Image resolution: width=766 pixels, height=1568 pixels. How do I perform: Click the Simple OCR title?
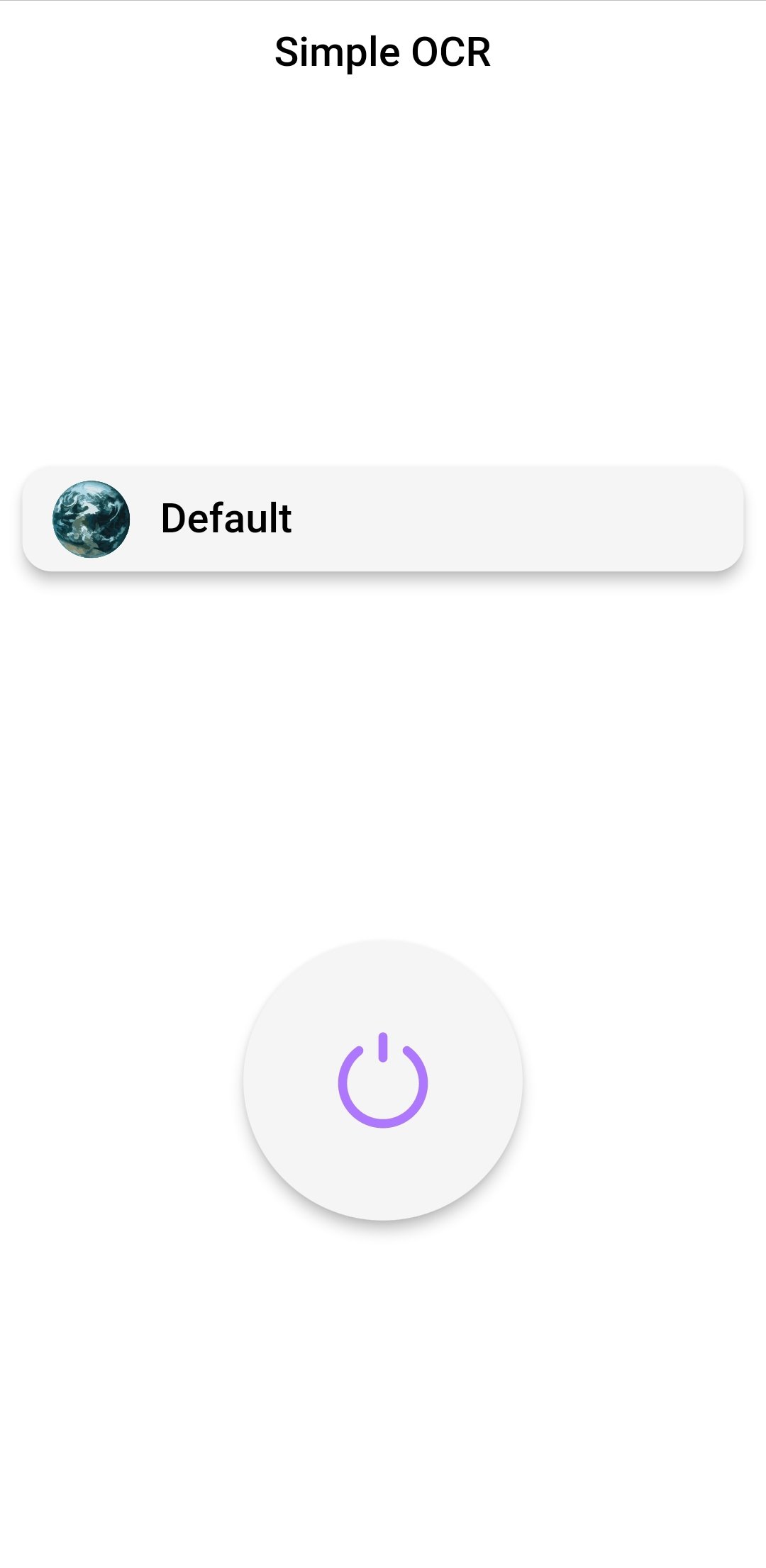383,51
